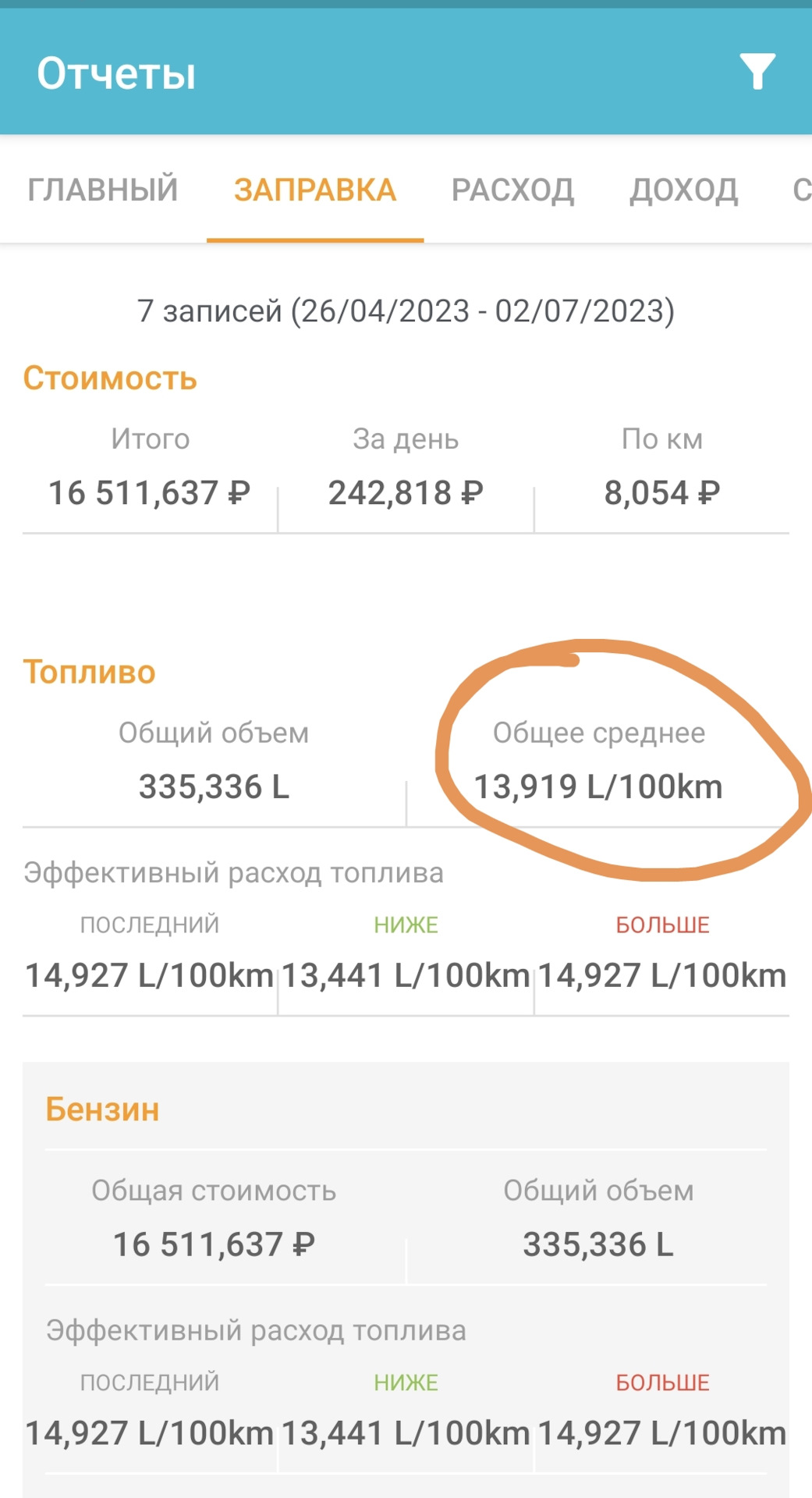The width and height of the screenshot is (812, 1498).
Task: Switch to the ГЛАВНЫЙ tab
Action: [103, 190]
